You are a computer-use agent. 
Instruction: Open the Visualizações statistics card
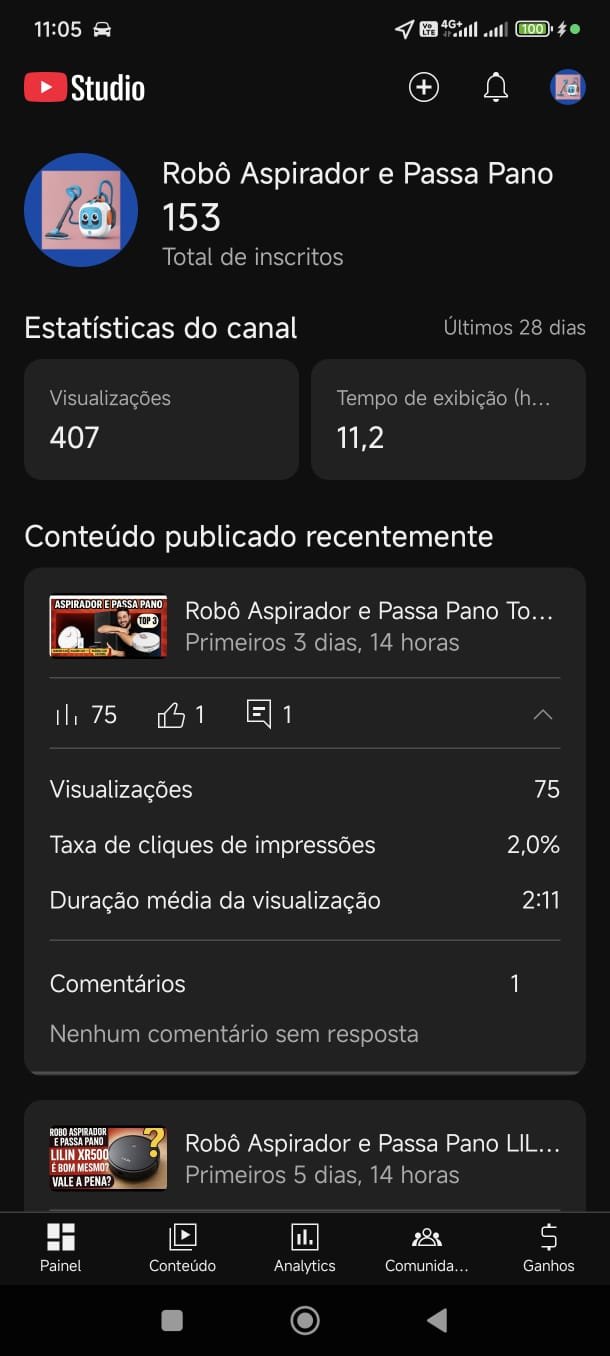pos(161,419)
